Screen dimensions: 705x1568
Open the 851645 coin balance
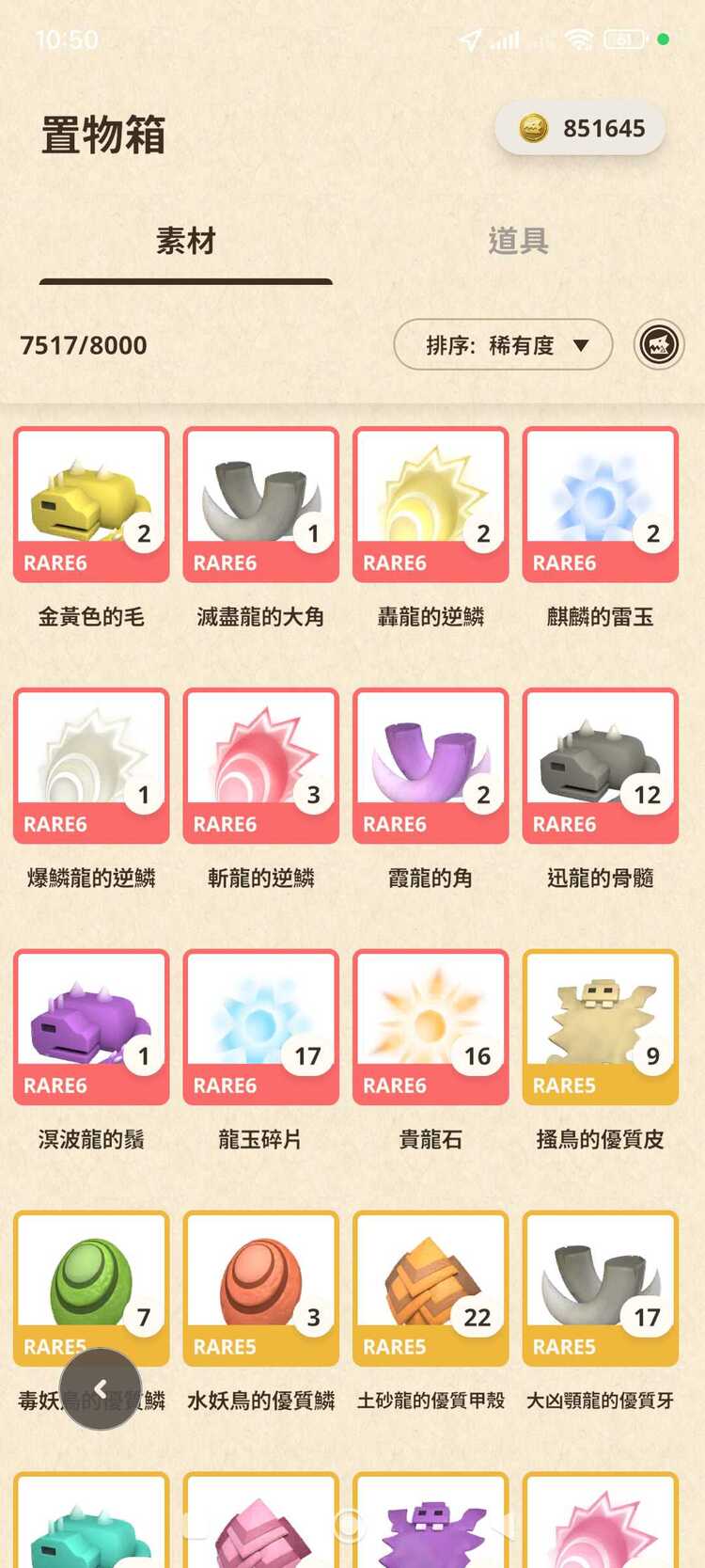(580, 129)
